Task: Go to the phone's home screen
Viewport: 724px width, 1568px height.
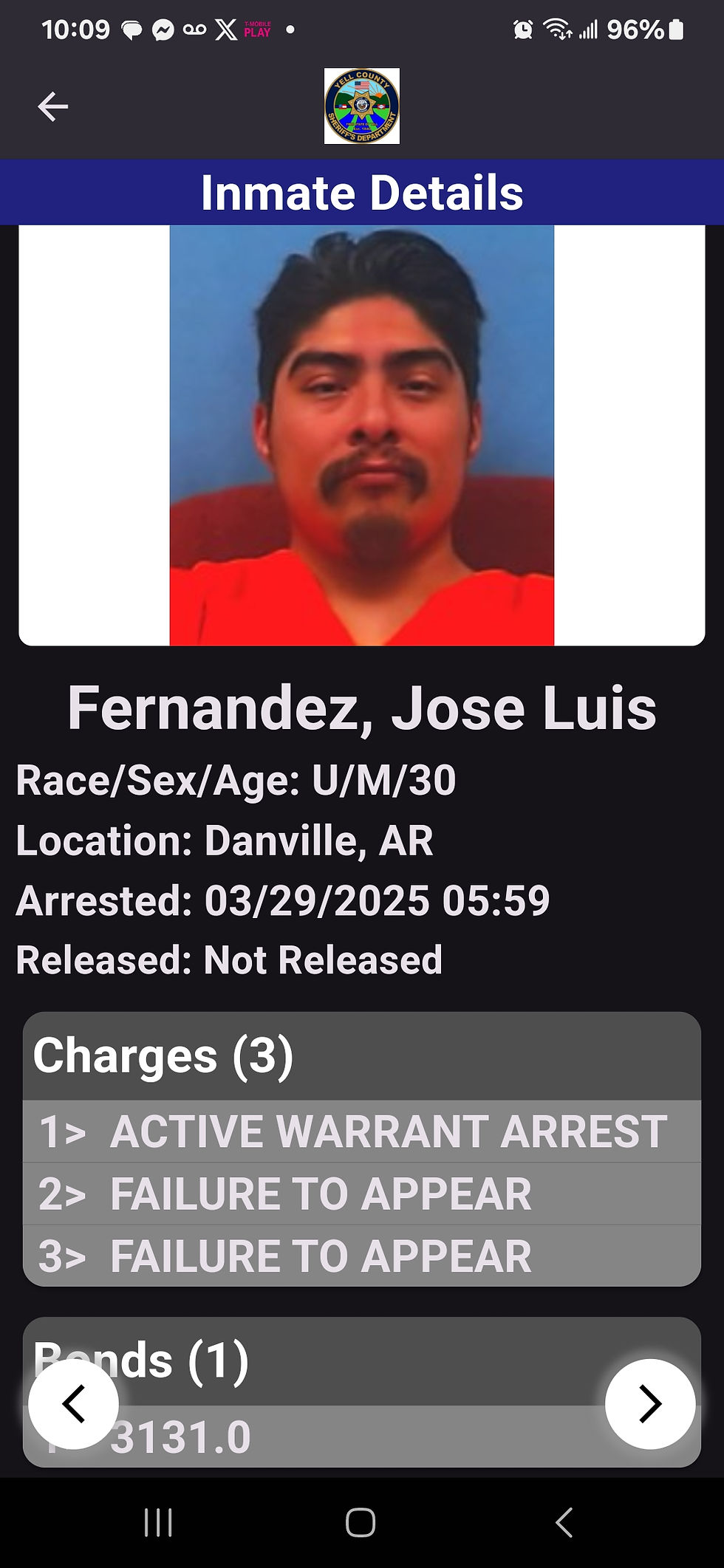Action: (361, 1522)
